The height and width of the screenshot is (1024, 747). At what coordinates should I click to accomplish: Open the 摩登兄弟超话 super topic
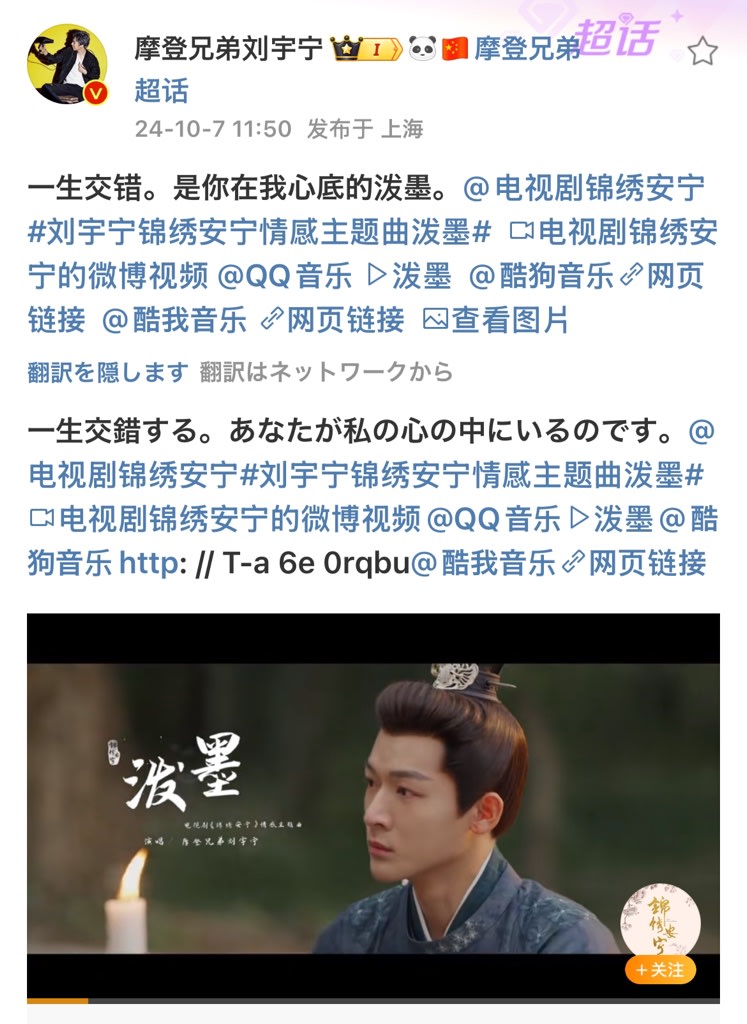(x=526, y=47)
